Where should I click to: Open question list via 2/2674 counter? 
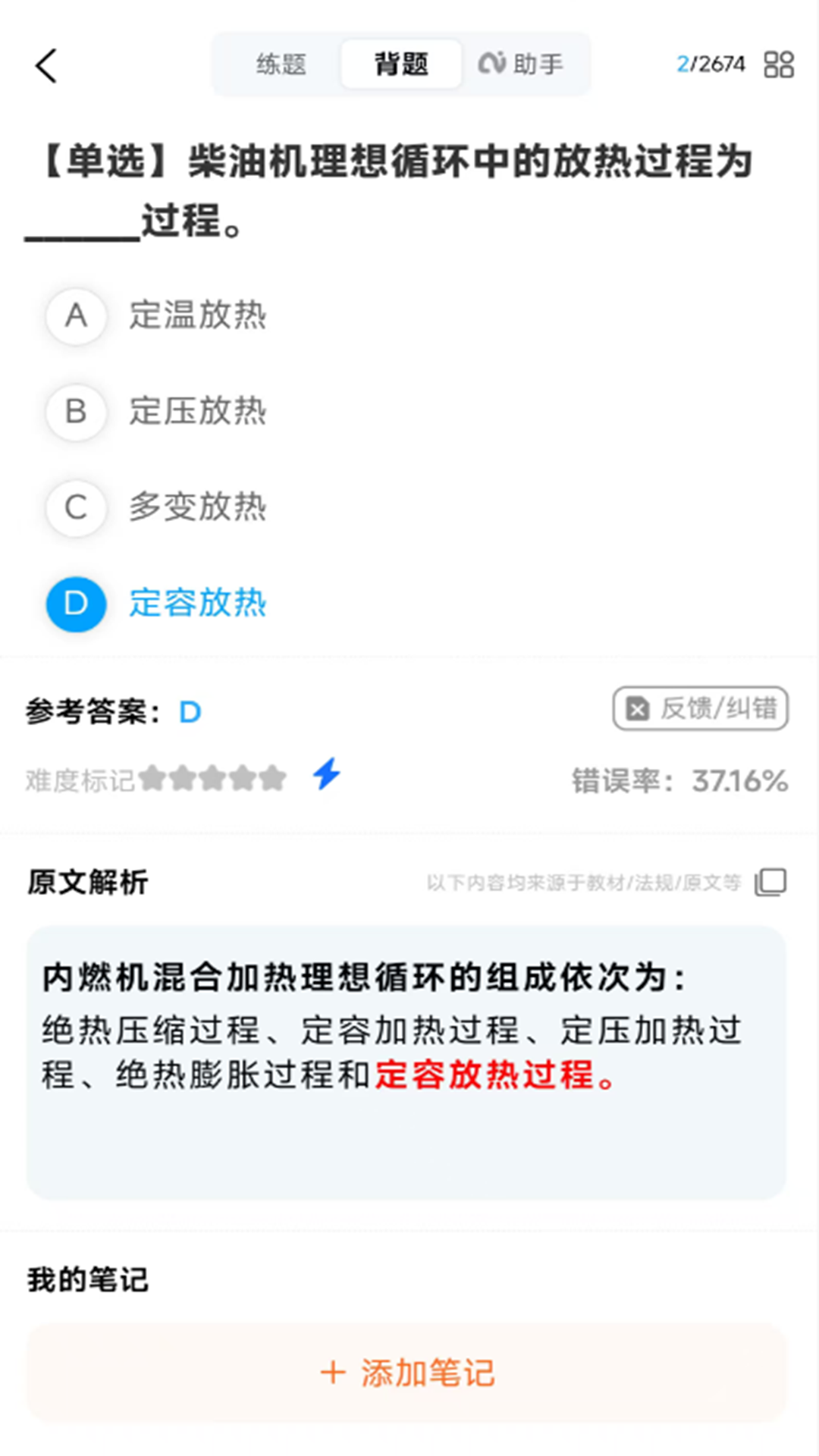coord(711,64)
